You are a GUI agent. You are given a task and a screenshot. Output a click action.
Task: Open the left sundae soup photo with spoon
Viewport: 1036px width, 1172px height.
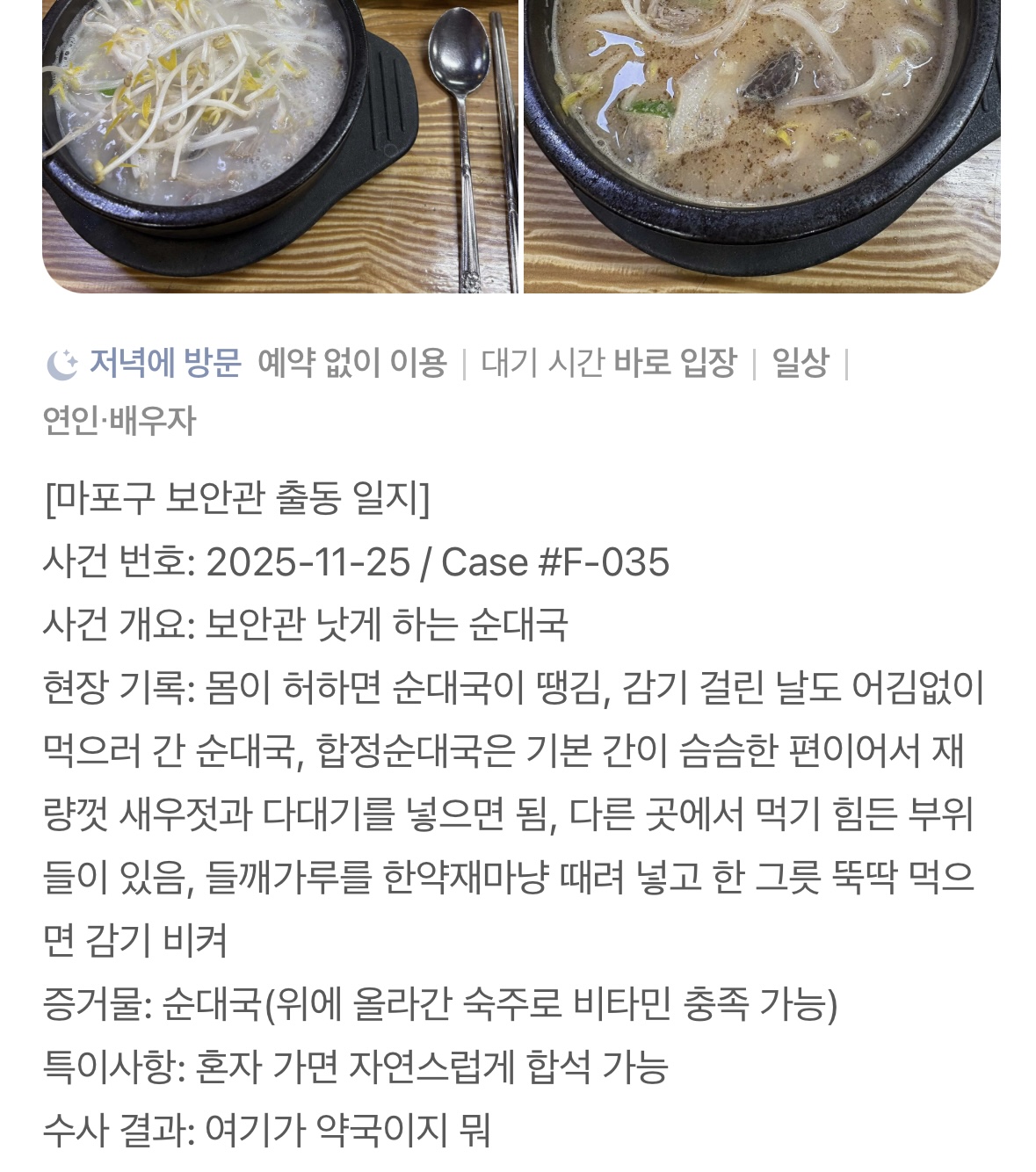(279, 145)
